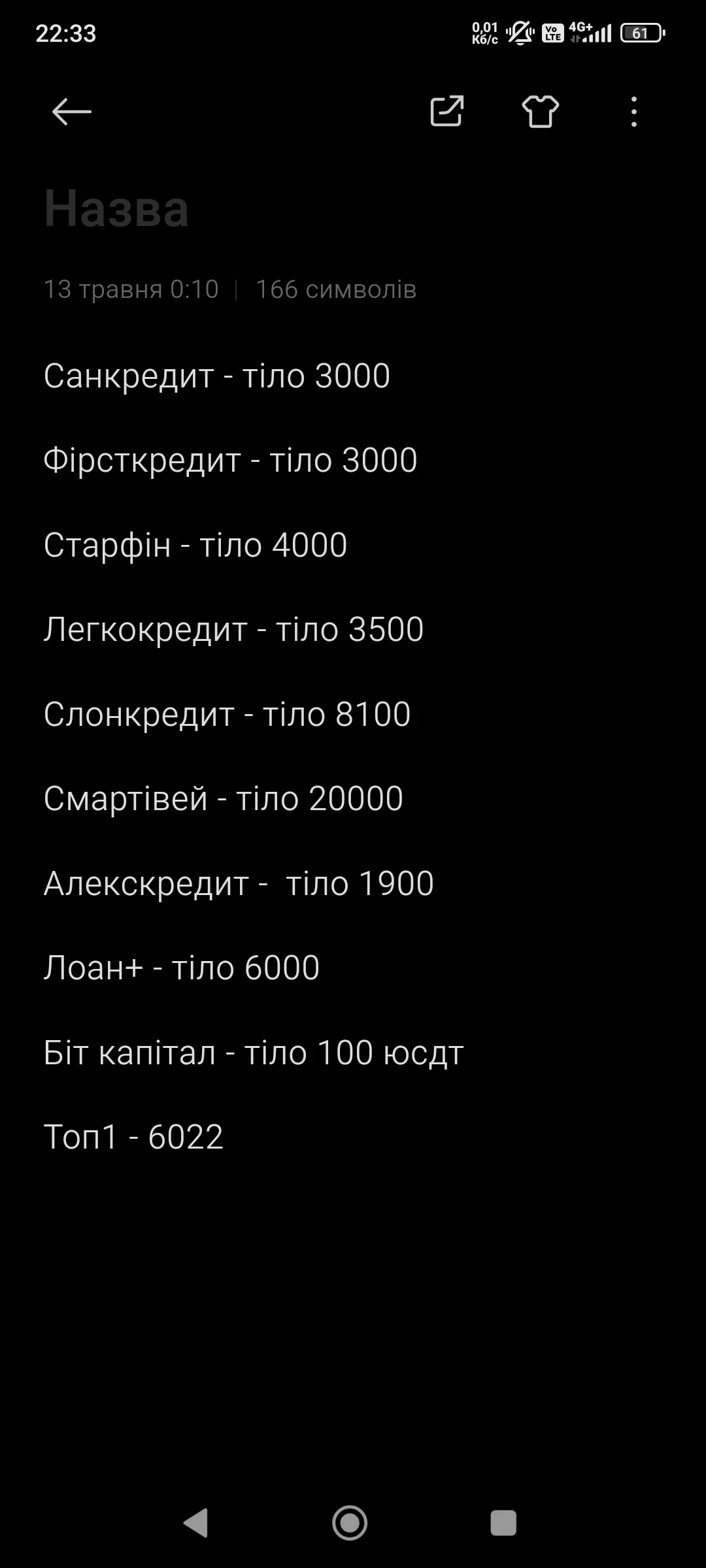Open recent apps from navigation bar

pyautogui.click(x=503, y=1523)
